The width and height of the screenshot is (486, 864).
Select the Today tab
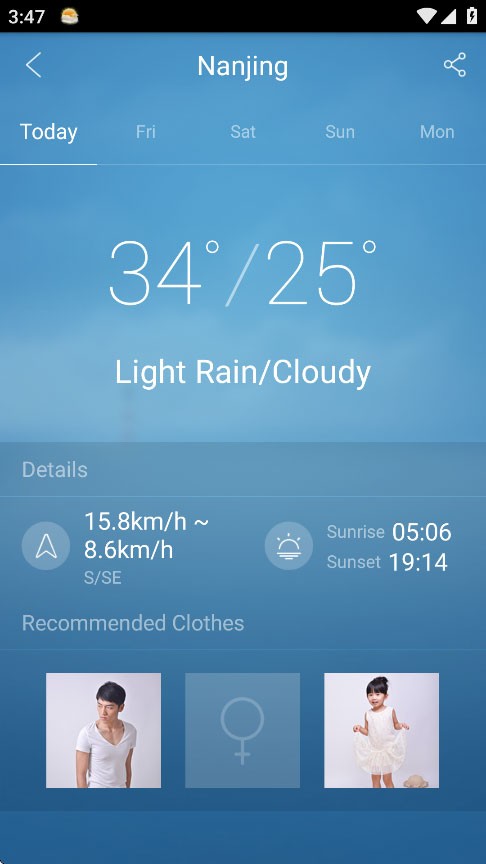coord(48,132)
